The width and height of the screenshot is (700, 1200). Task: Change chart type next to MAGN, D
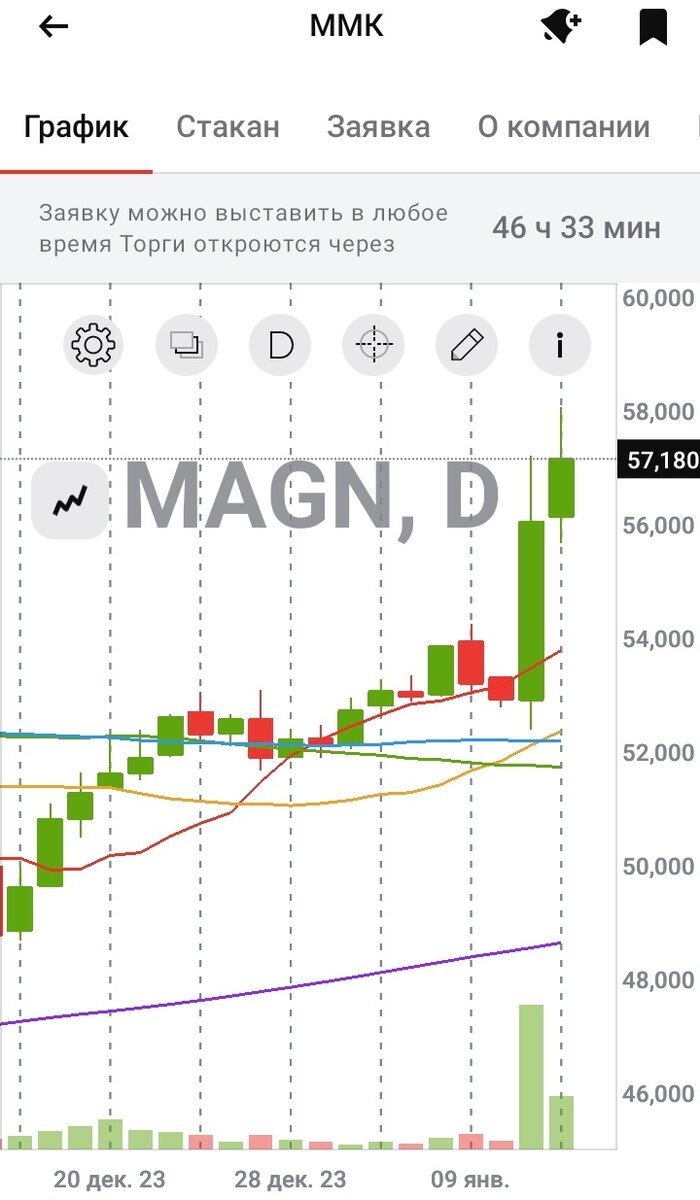click(69, 501)
